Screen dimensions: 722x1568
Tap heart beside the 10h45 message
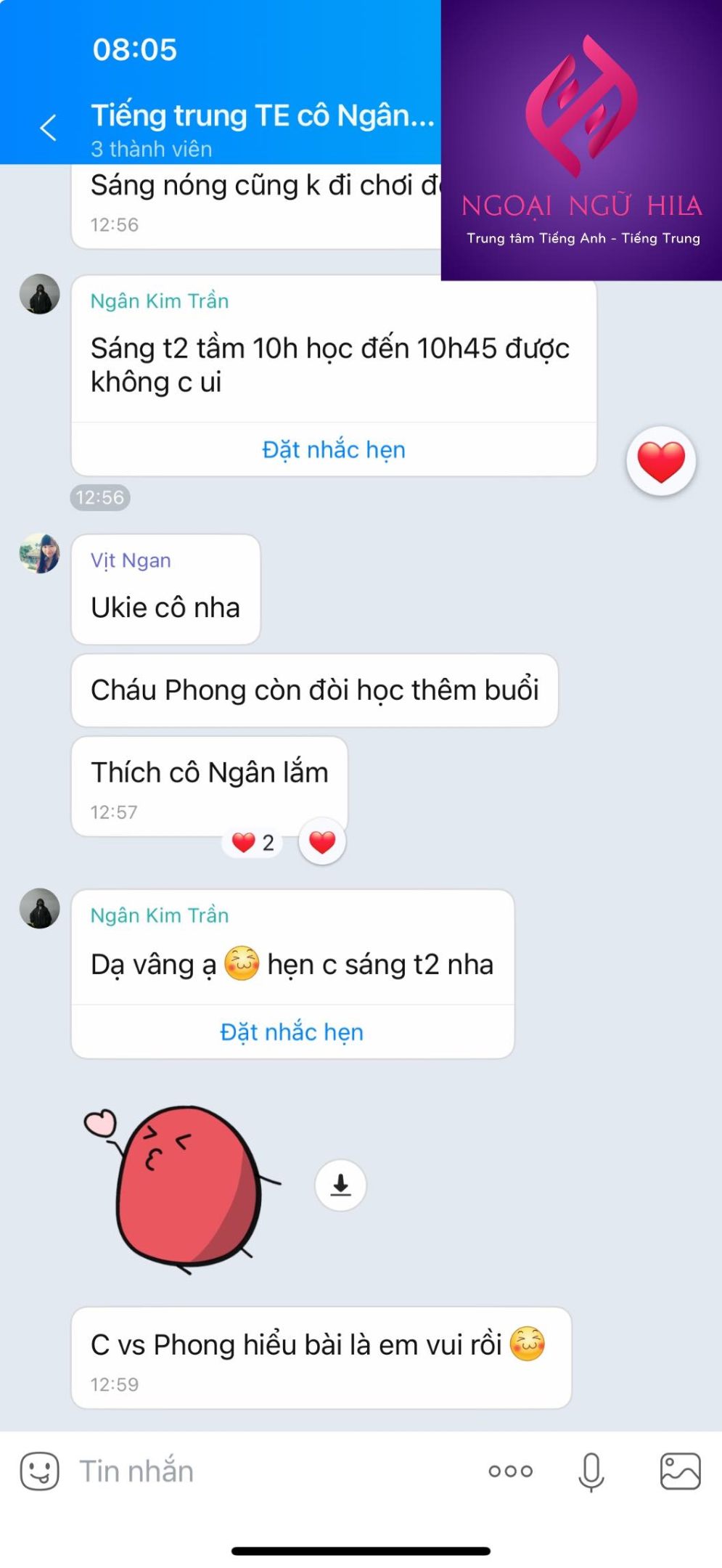pos(660,462)
